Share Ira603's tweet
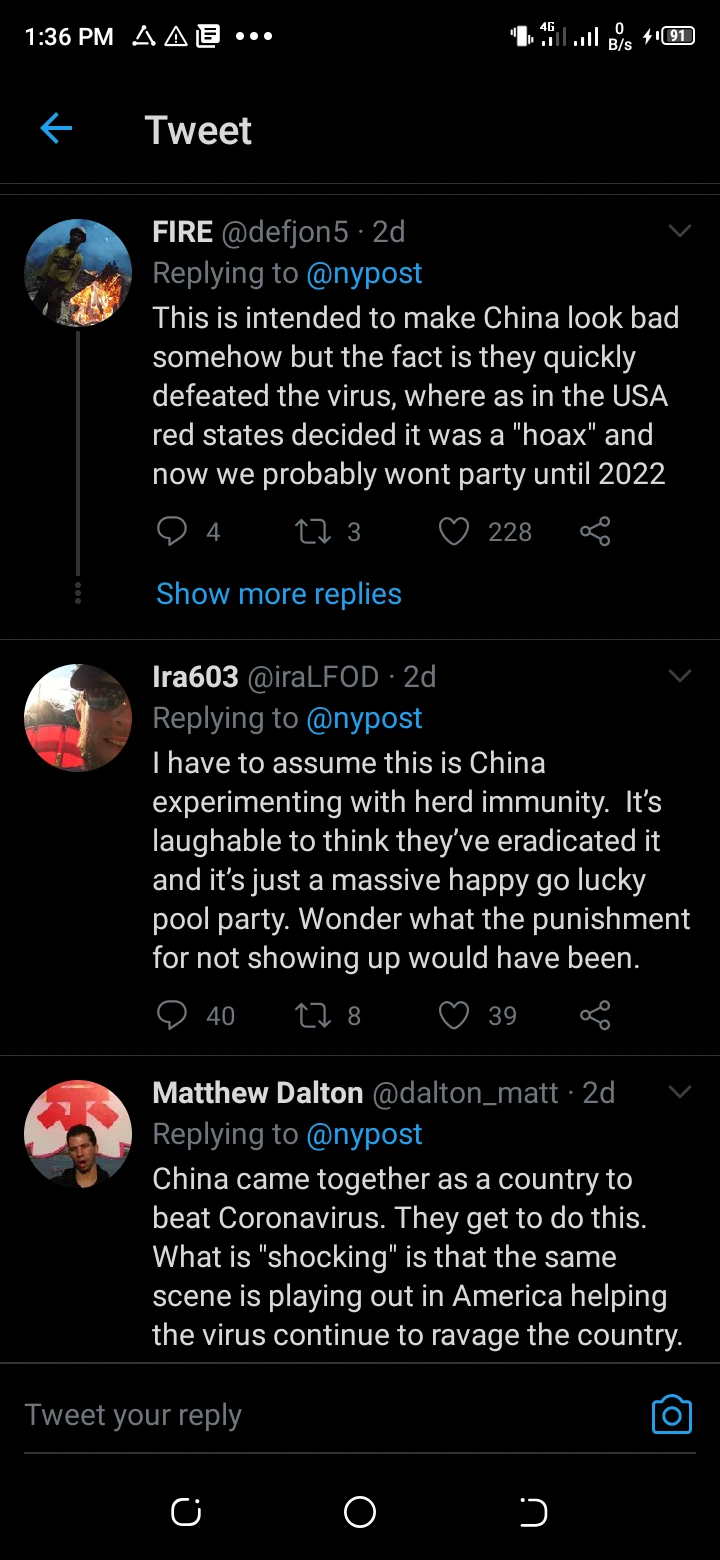This screenshot has width=720, height=1560. pos(595,1016)
